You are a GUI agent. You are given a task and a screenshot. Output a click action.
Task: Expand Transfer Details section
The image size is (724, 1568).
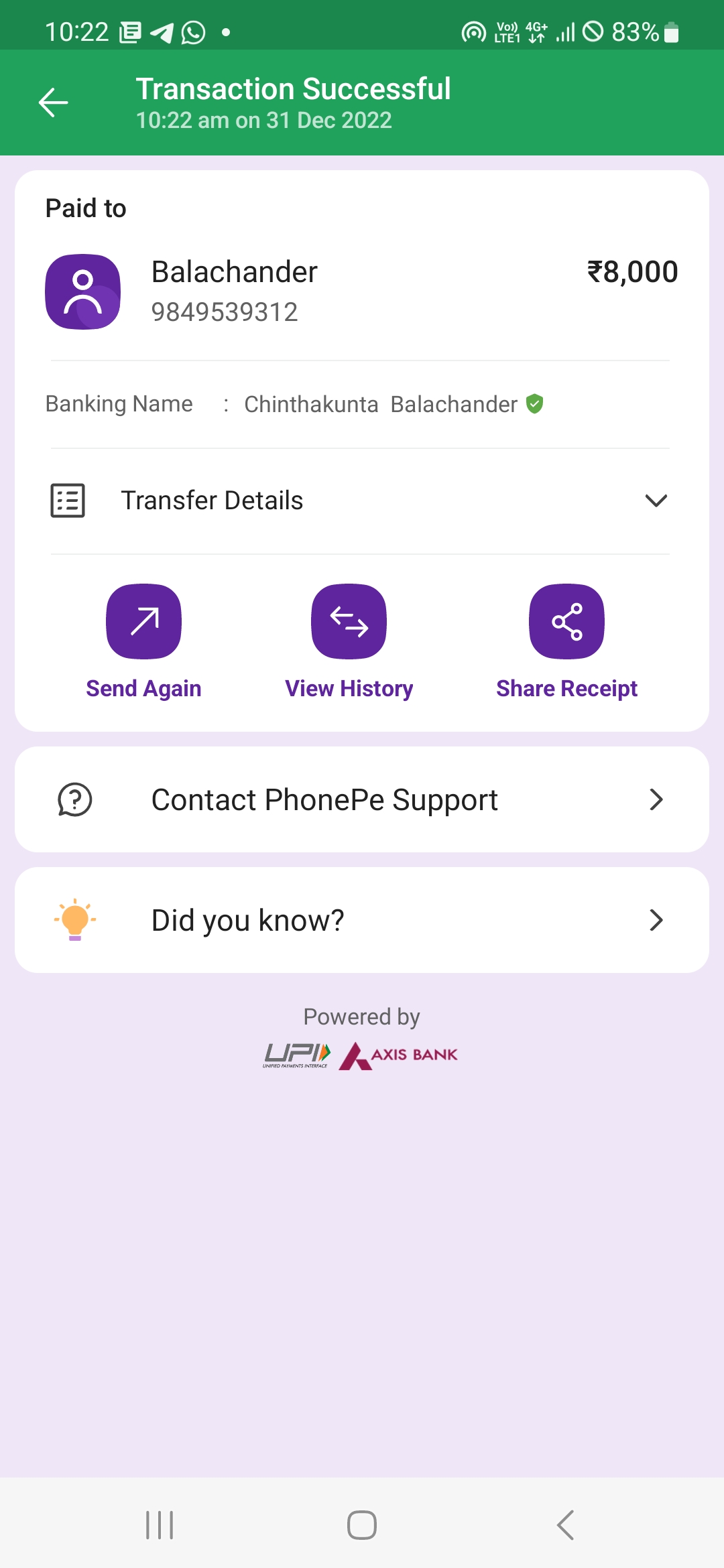click(x=360, y=501)
